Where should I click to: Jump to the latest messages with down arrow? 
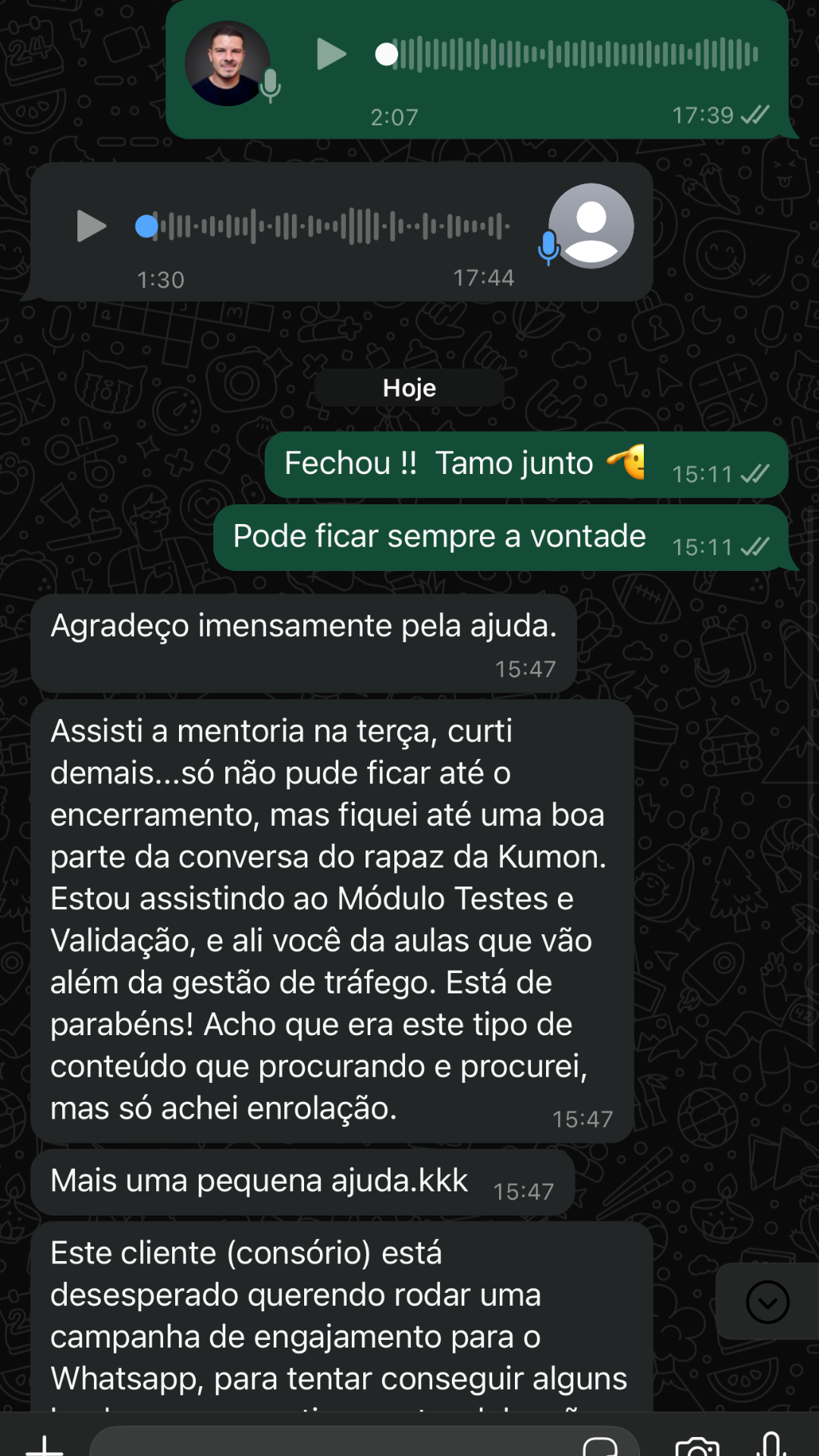pyautogui.click(x=767, y=1302)
